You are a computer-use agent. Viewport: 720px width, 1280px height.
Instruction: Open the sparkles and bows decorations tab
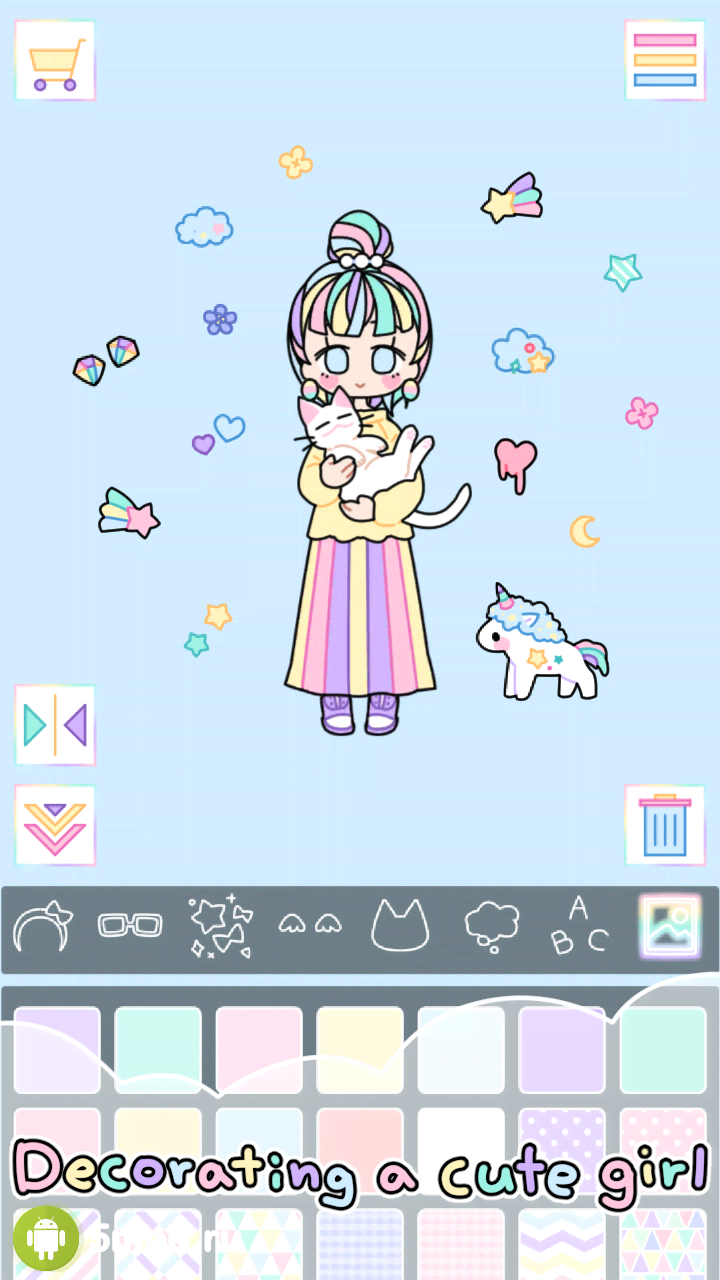[220, 926]
